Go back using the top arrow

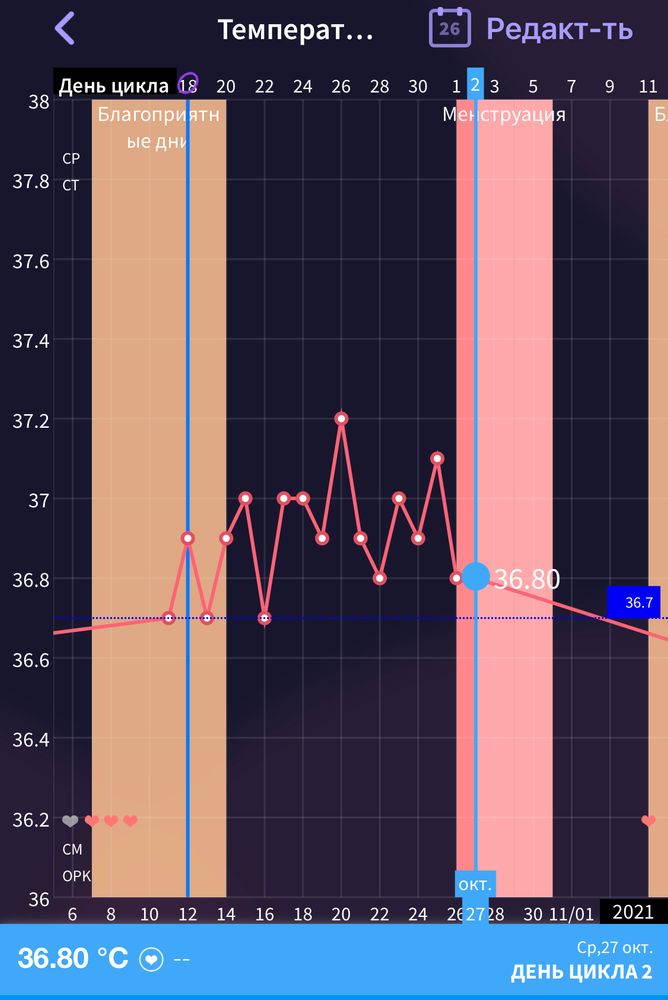[x=65, y=28]
